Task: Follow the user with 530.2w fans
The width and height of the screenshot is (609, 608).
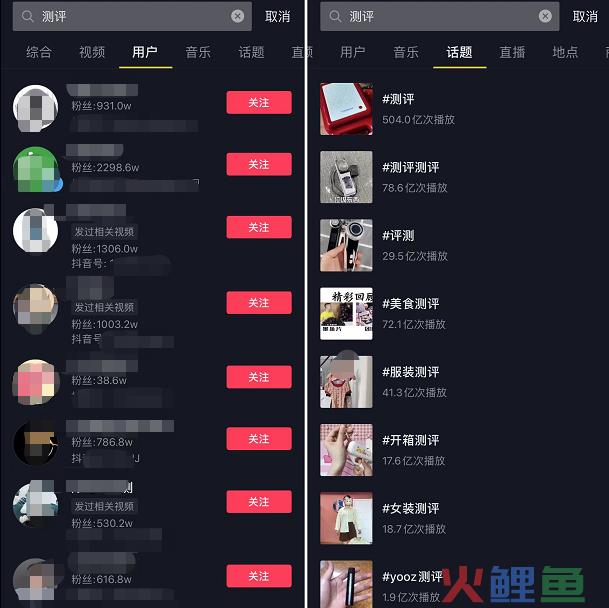Action: [x=259, y=502]
